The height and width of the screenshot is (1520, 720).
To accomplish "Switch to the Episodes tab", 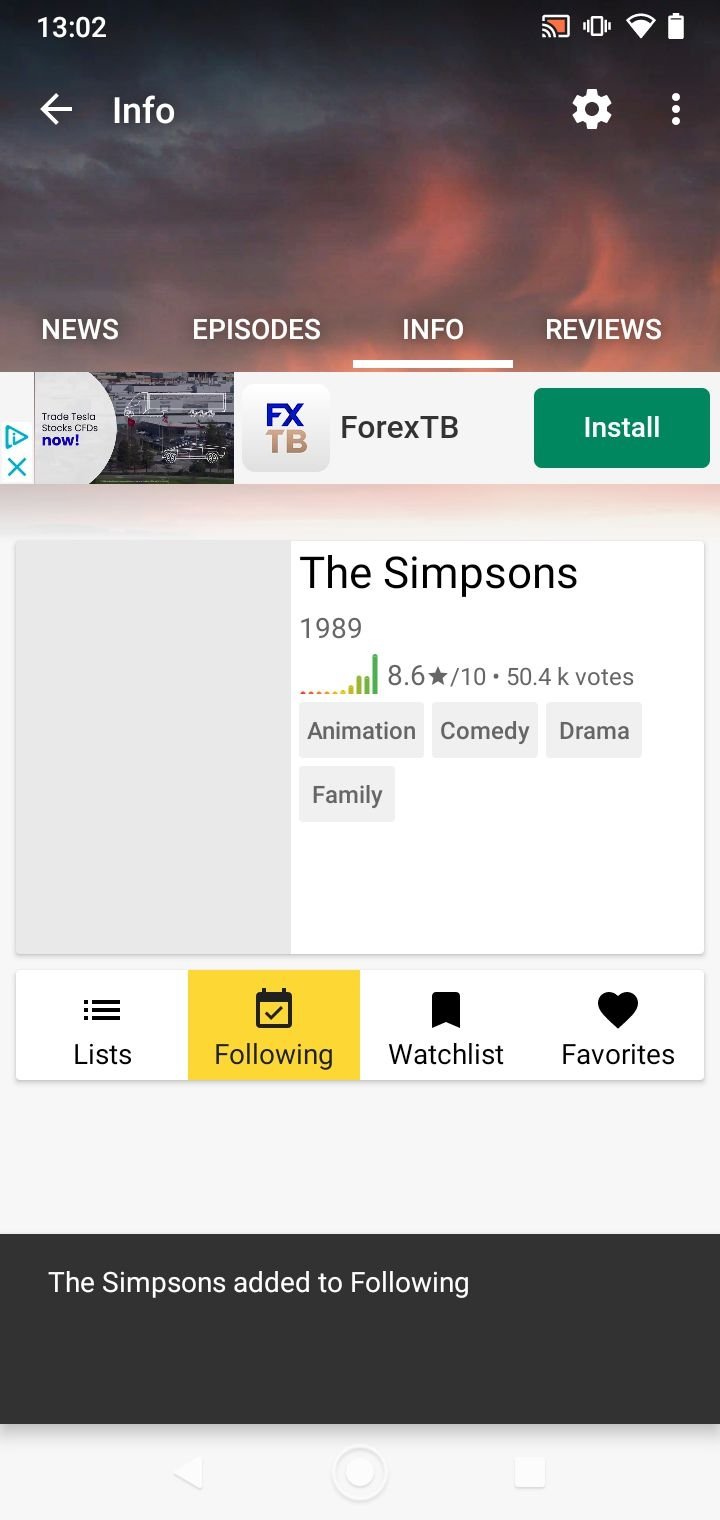I will click(x=257, y=329).
